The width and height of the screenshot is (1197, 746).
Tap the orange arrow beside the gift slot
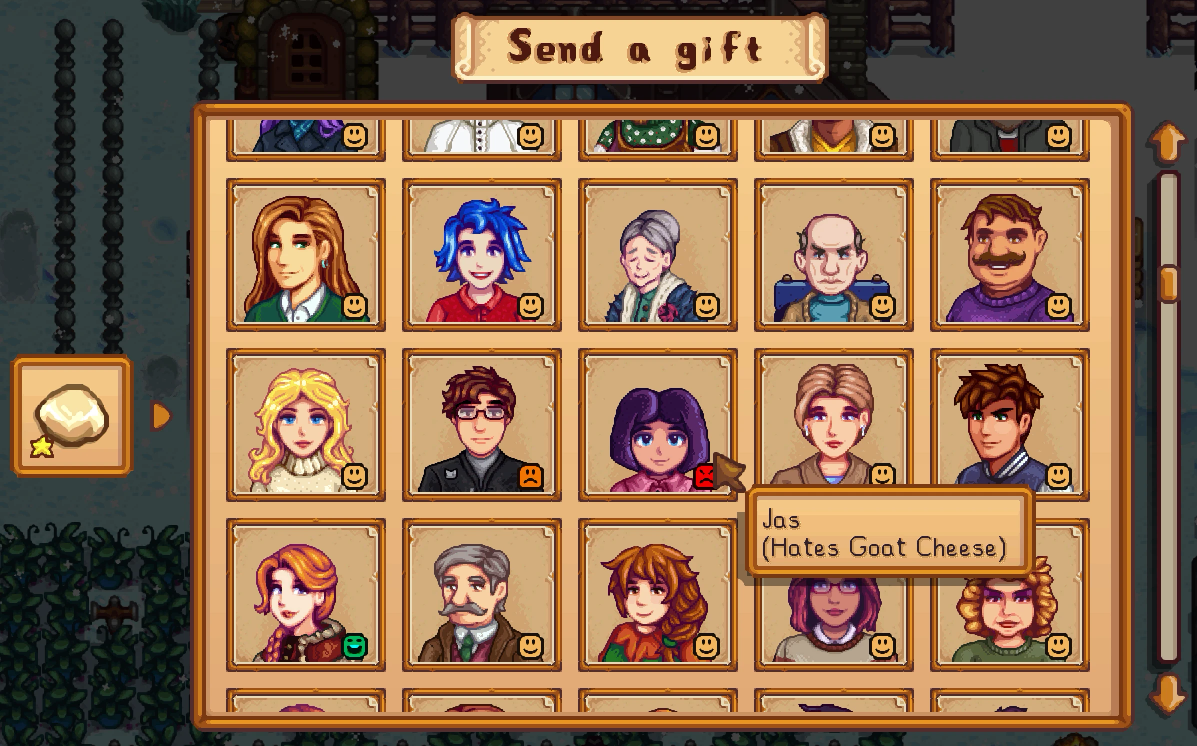161,415
